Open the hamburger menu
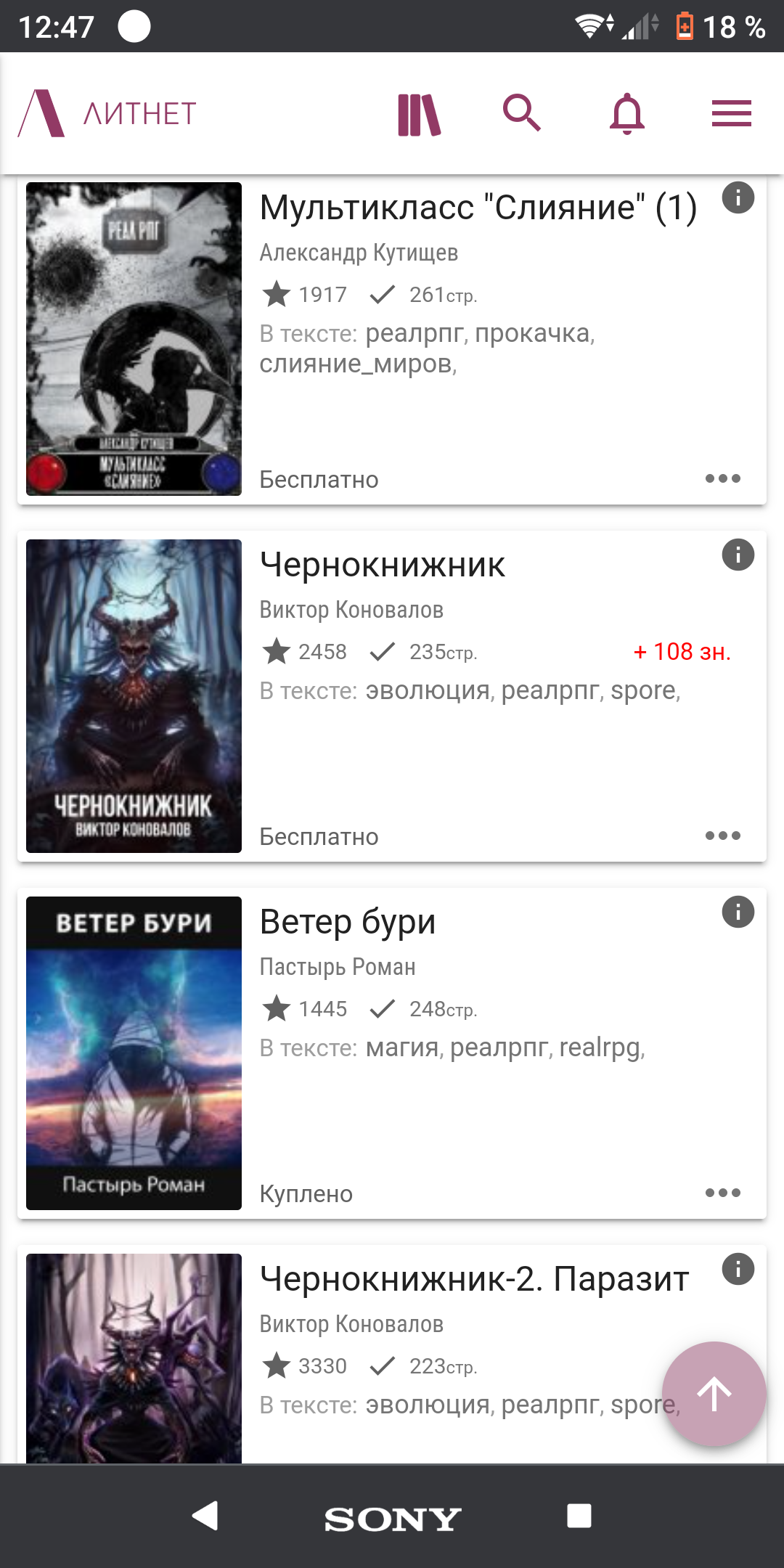Image resolution: width=784 pixels, height=1568 pixels. click(x=731, y=114)
